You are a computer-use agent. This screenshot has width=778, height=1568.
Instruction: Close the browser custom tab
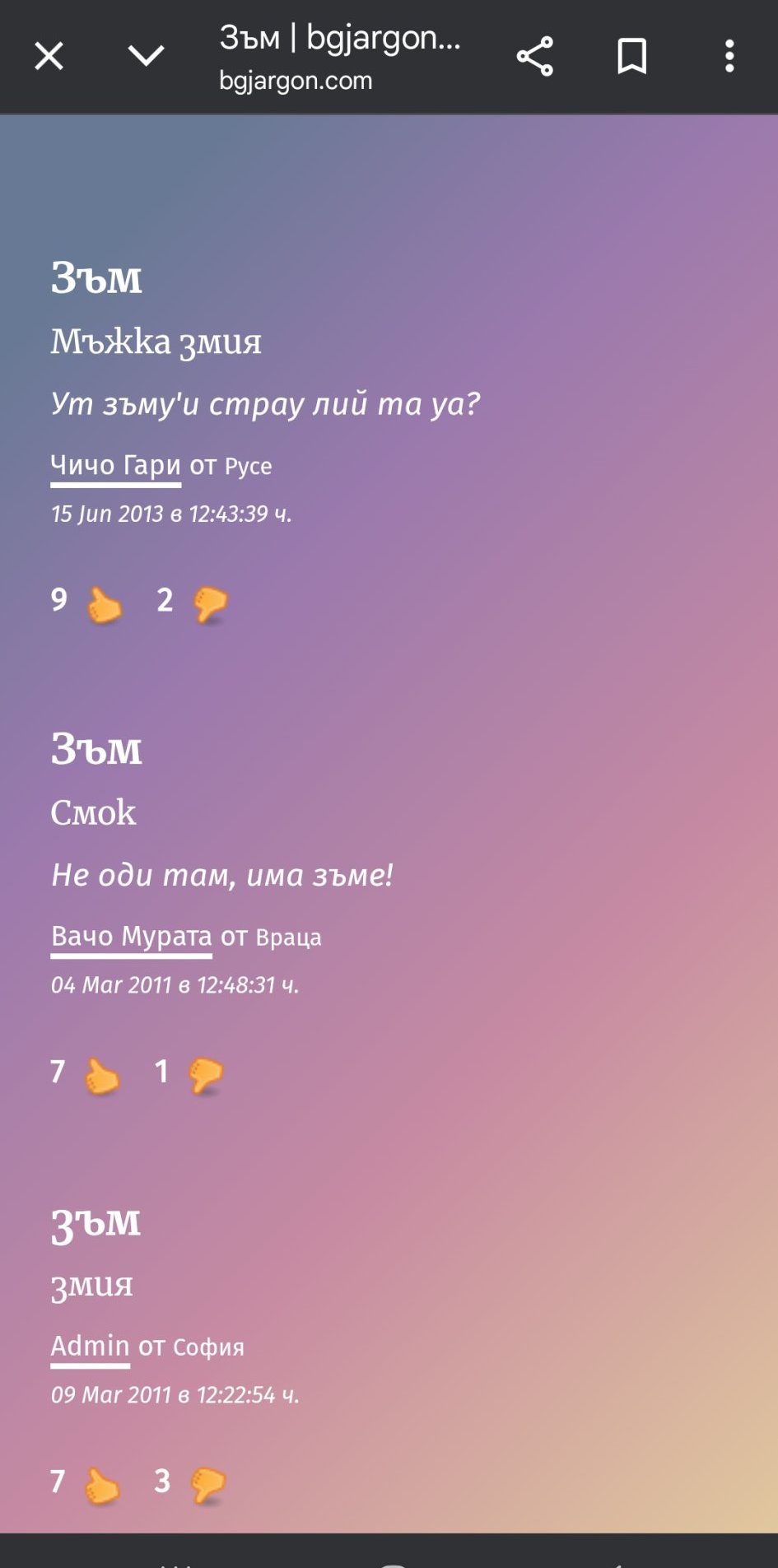click(x=49, y=57)
